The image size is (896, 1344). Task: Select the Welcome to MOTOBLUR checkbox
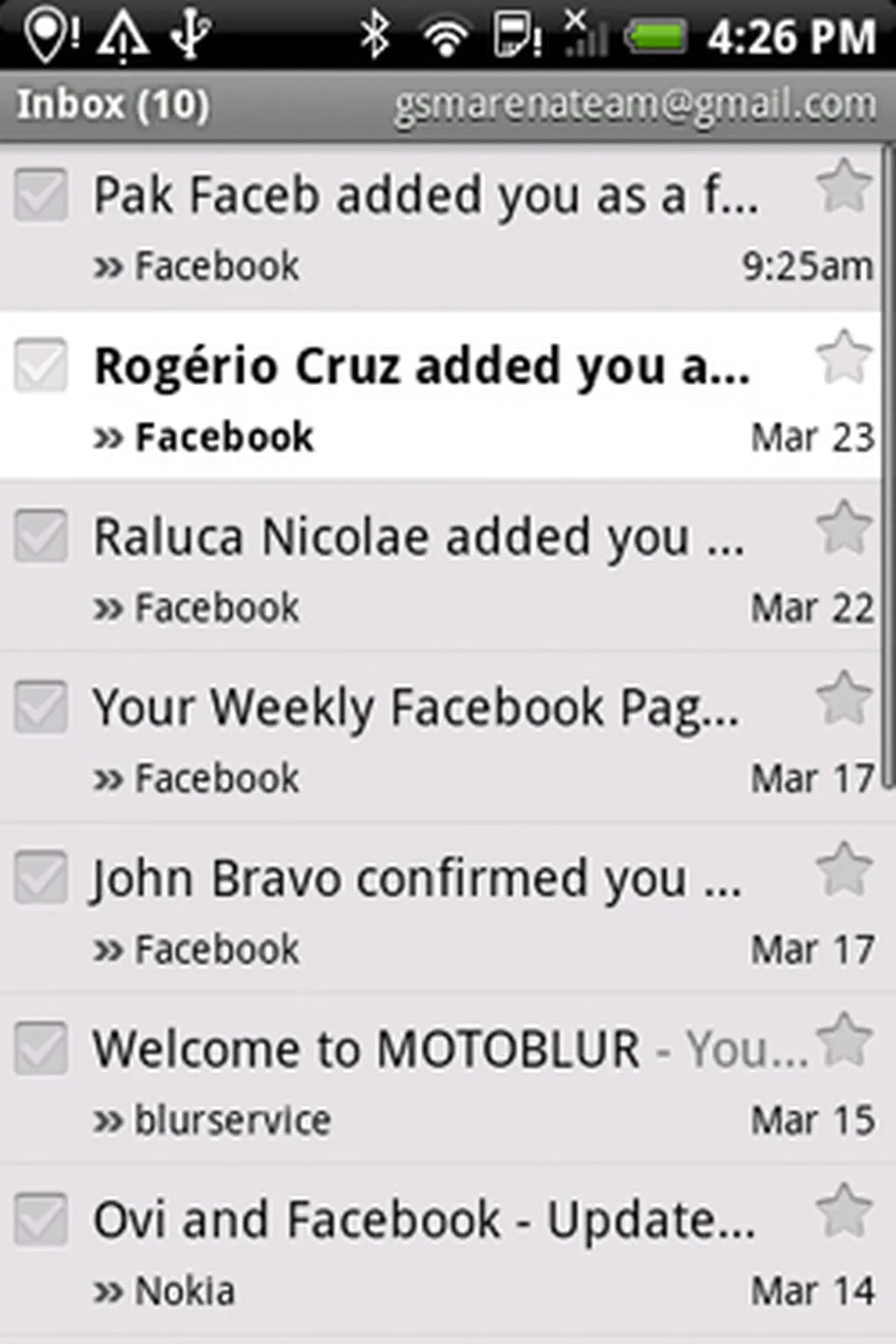40,1047
